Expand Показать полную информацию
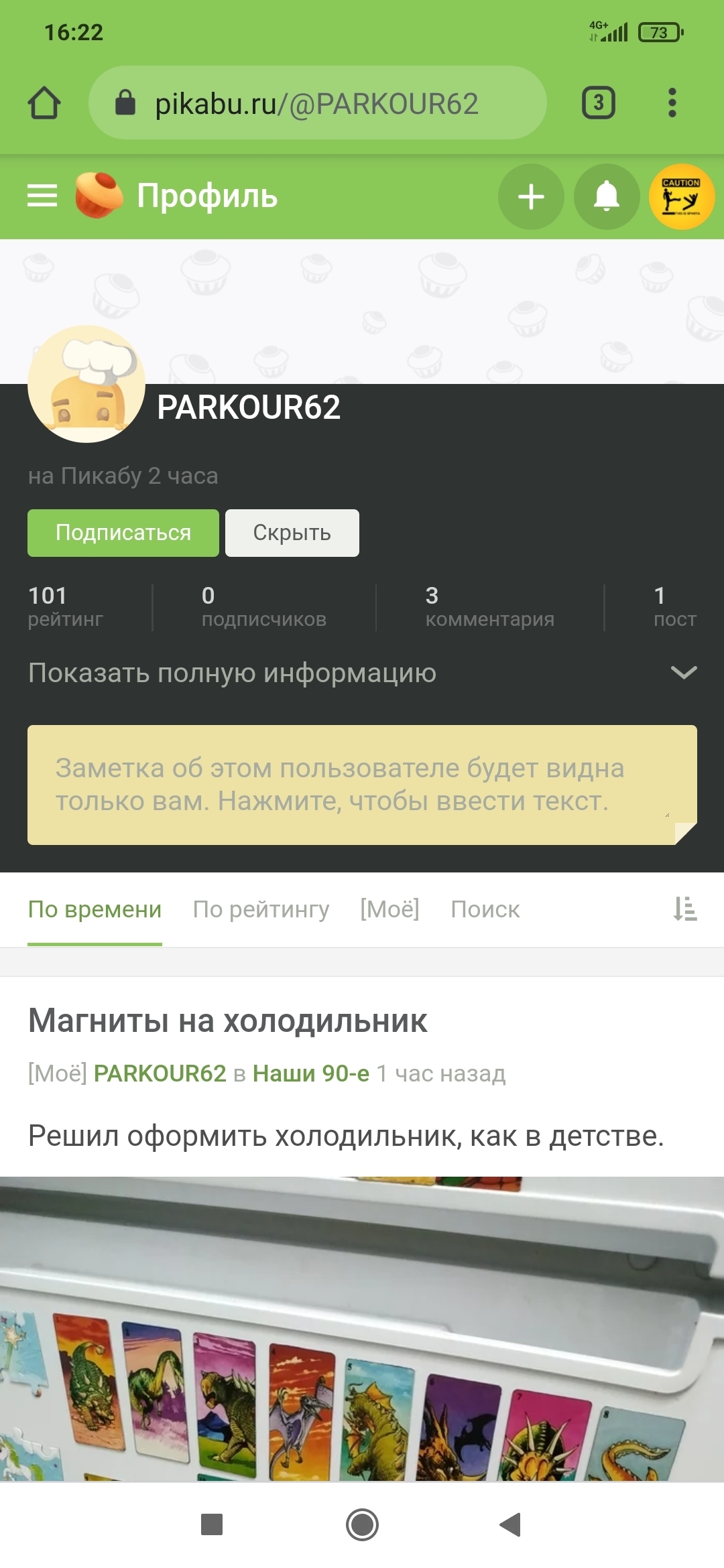Screen dimensions: 724x1568 362,673
